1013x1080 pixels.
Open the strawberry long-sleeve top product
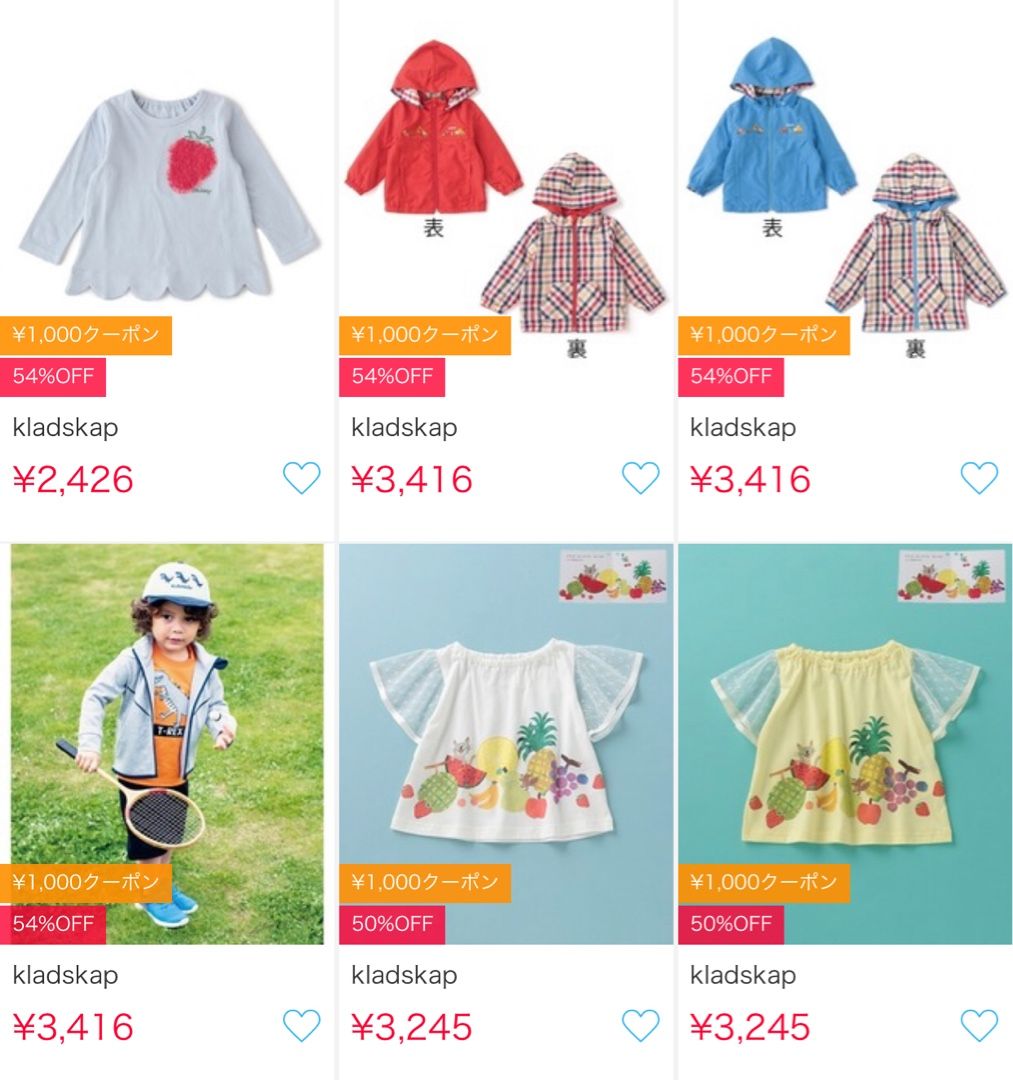(x=167, y=190)
